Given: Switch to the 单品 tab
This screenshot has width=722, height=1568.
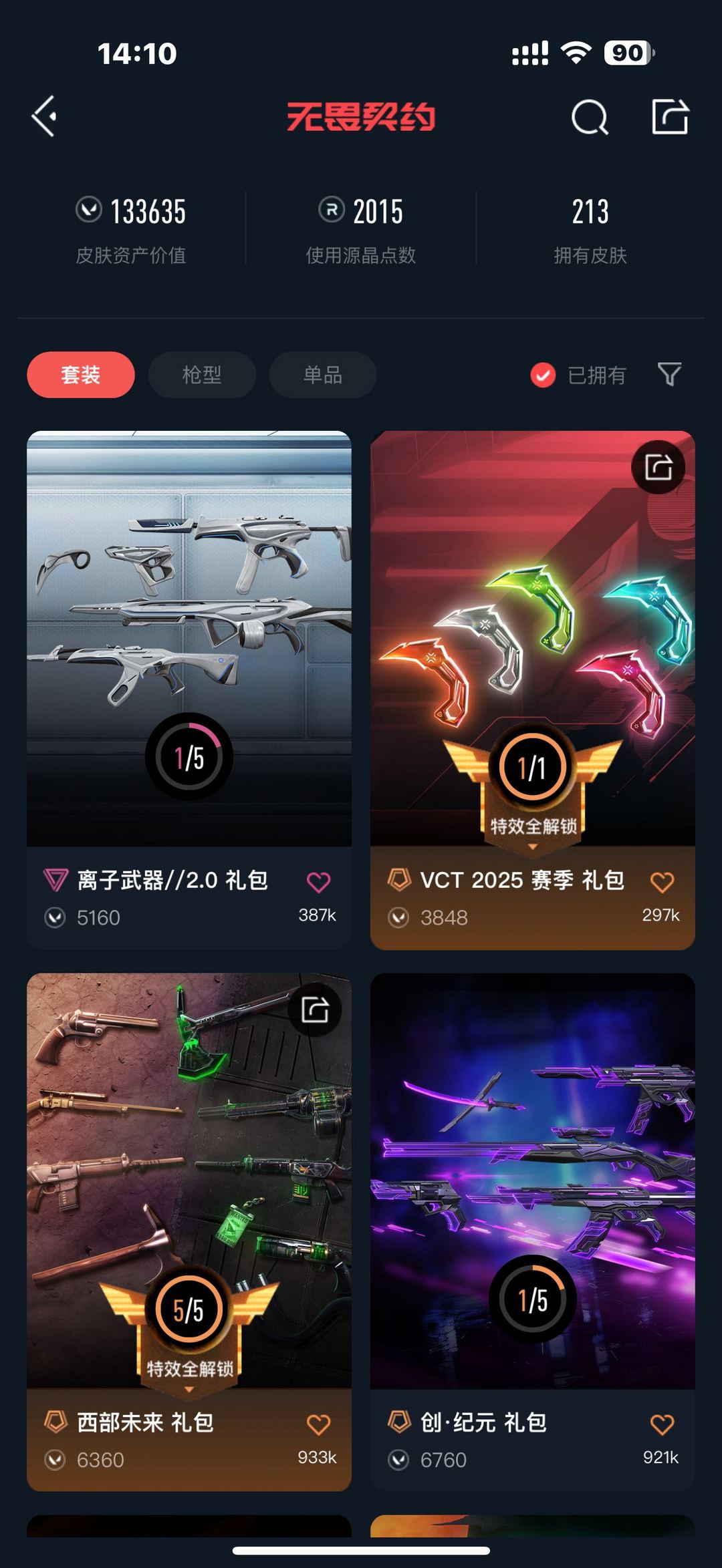Looking at the screenshot, I should pyautogui.click(x=323, y=375).
